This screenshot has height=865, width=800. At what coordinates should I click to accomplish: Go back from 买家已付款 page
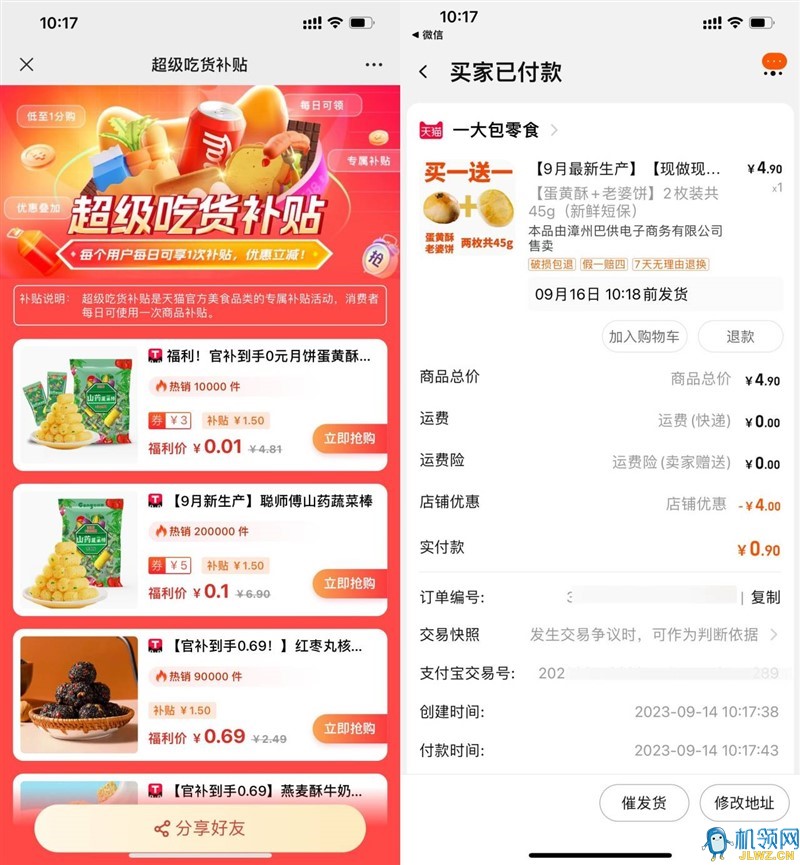coord(424,72)
